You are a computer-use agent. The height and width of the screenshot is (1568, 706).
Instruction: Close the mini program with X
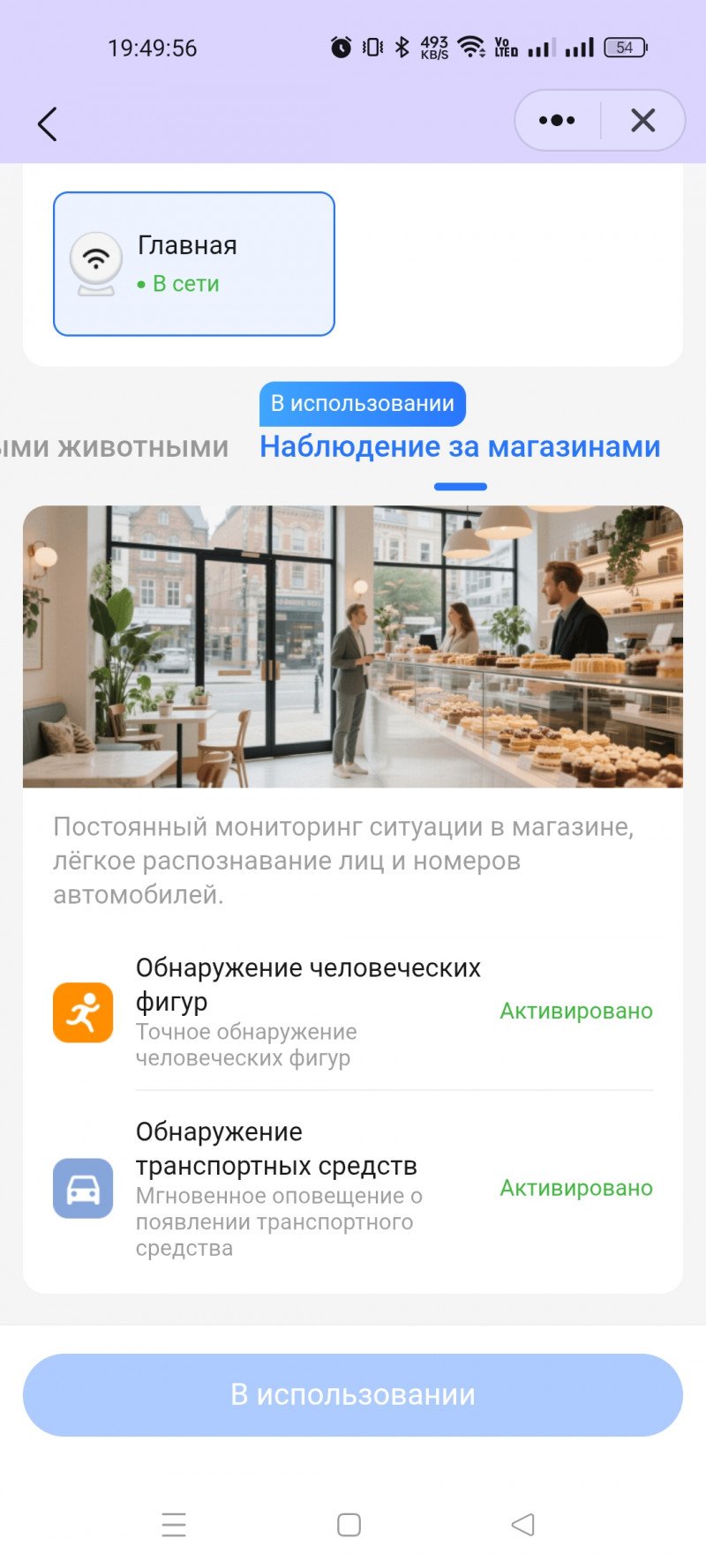(643, 121)
